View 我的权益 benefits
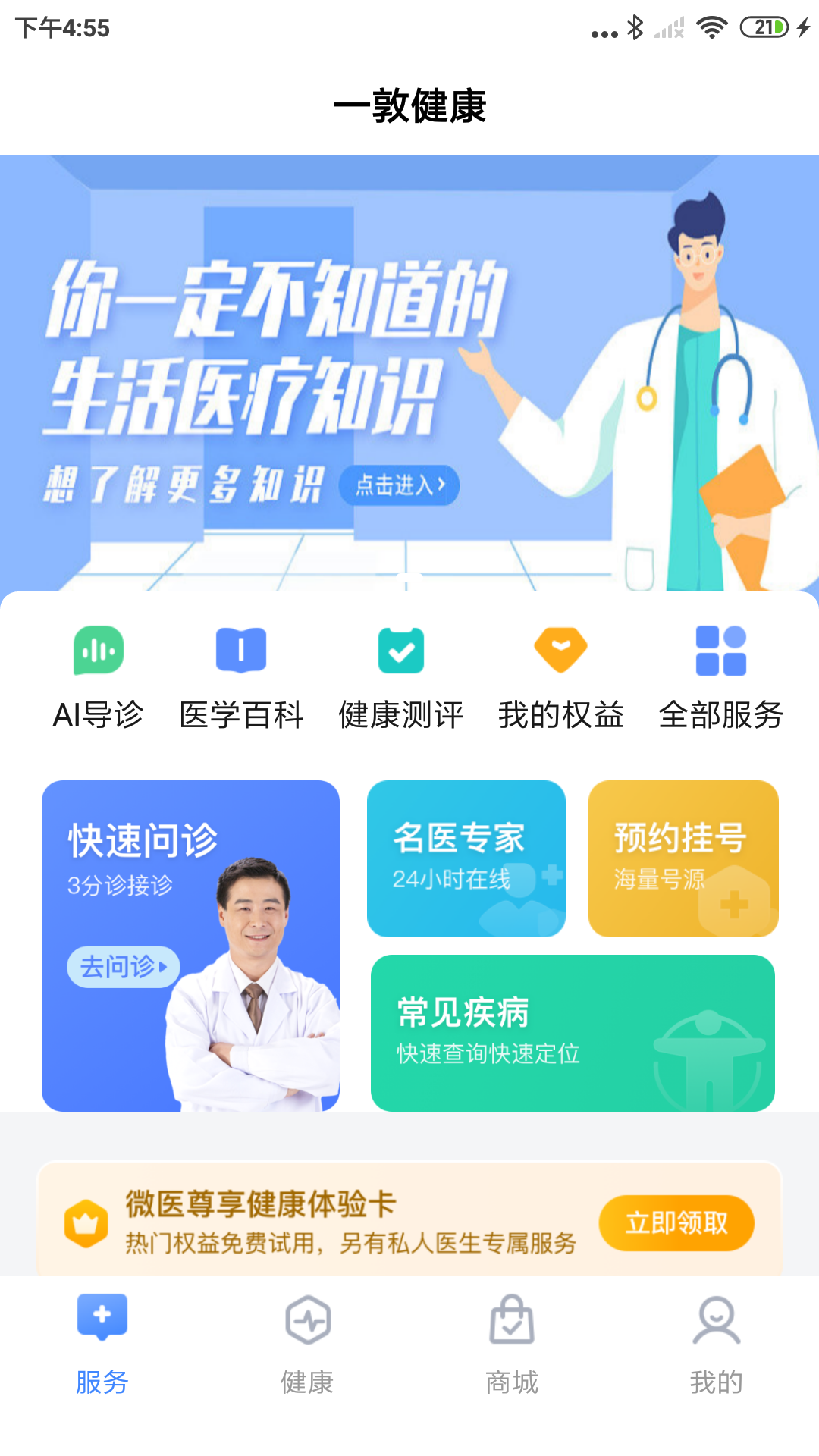This screenshot has width=819, height=1456. pyautogui.click(x=560, y=675)
